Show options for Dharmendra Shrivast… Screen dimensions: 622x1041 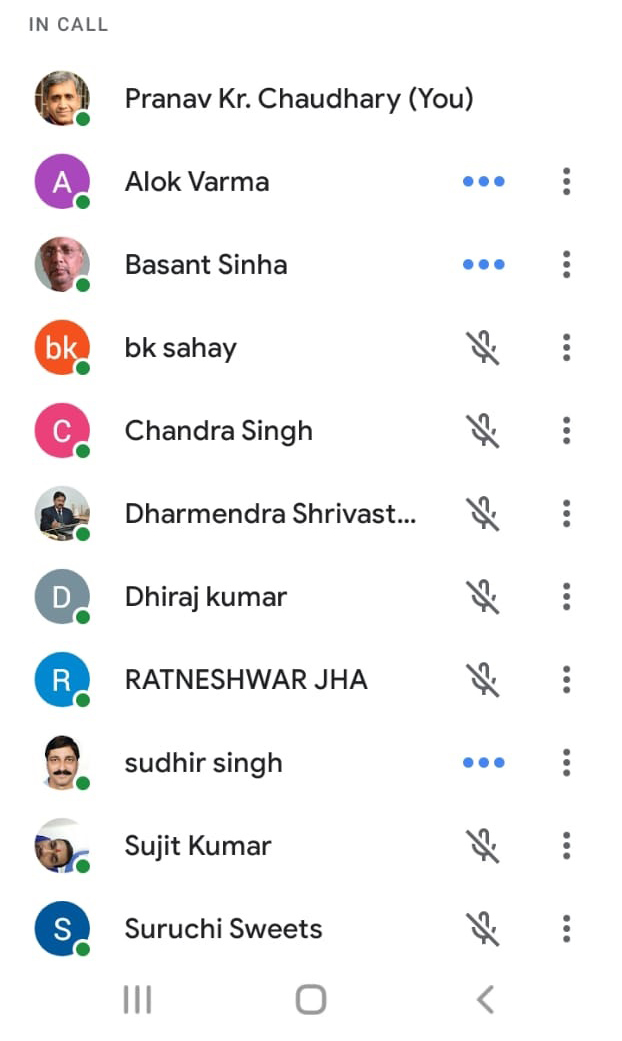tap(566, 513)
